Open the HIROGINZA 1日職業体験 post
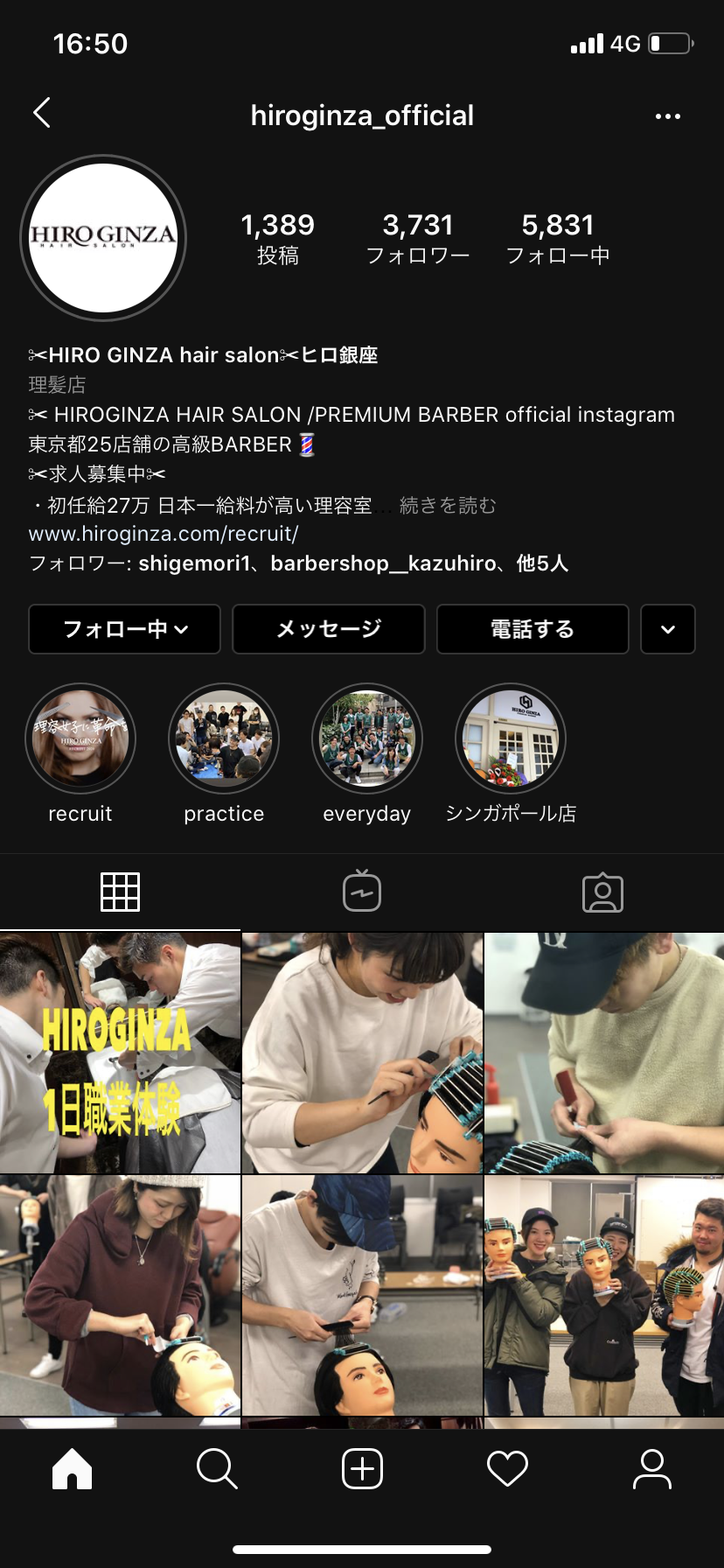 [x=120, y=1053]
